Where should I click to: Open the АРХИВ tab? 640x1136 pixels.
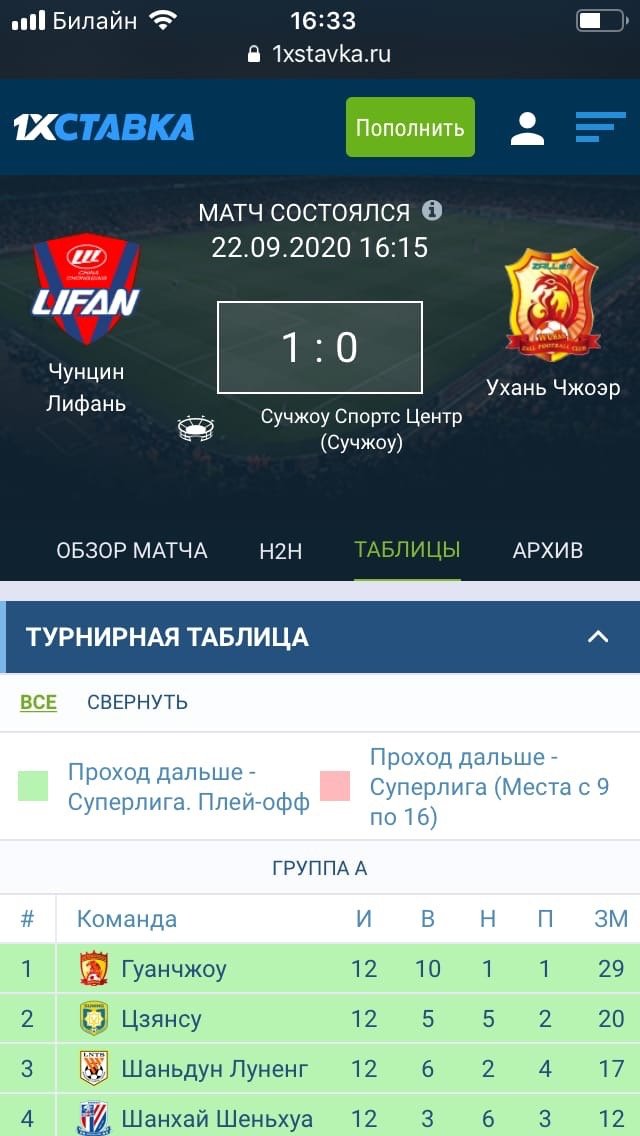(547, 550)
